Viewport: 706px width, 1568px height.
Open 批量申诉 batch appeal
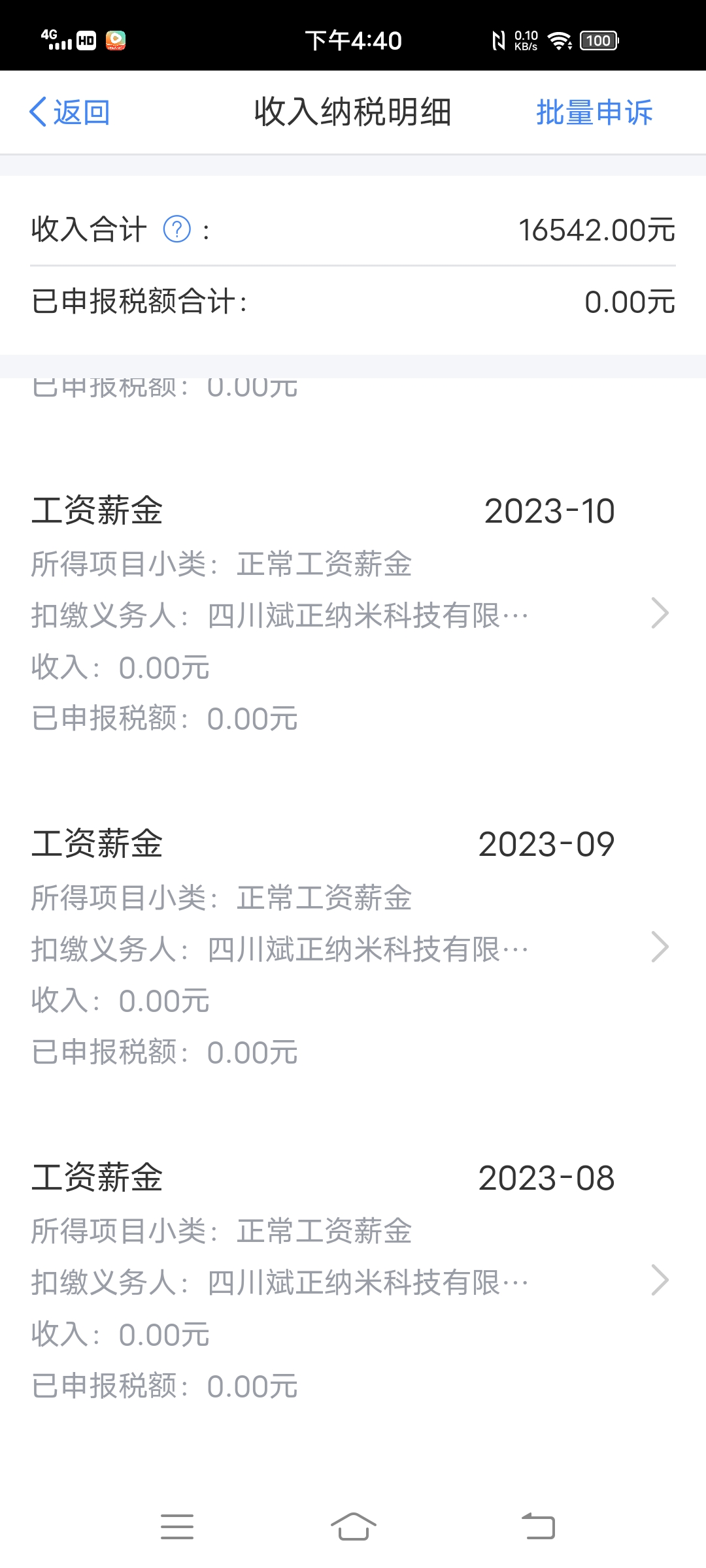(594, 112)
